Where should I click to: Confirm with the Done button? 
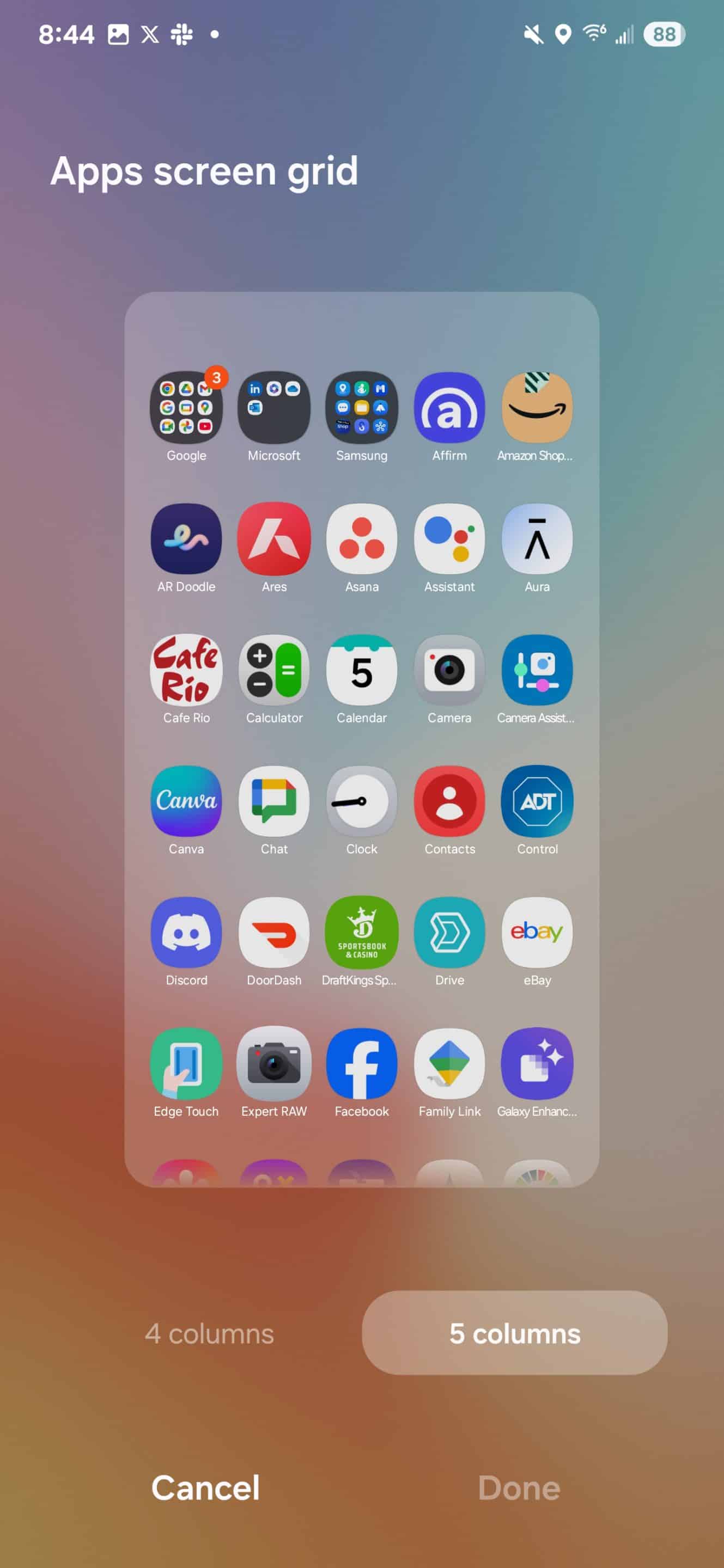pyautogui.click(x=519, y=1487)
